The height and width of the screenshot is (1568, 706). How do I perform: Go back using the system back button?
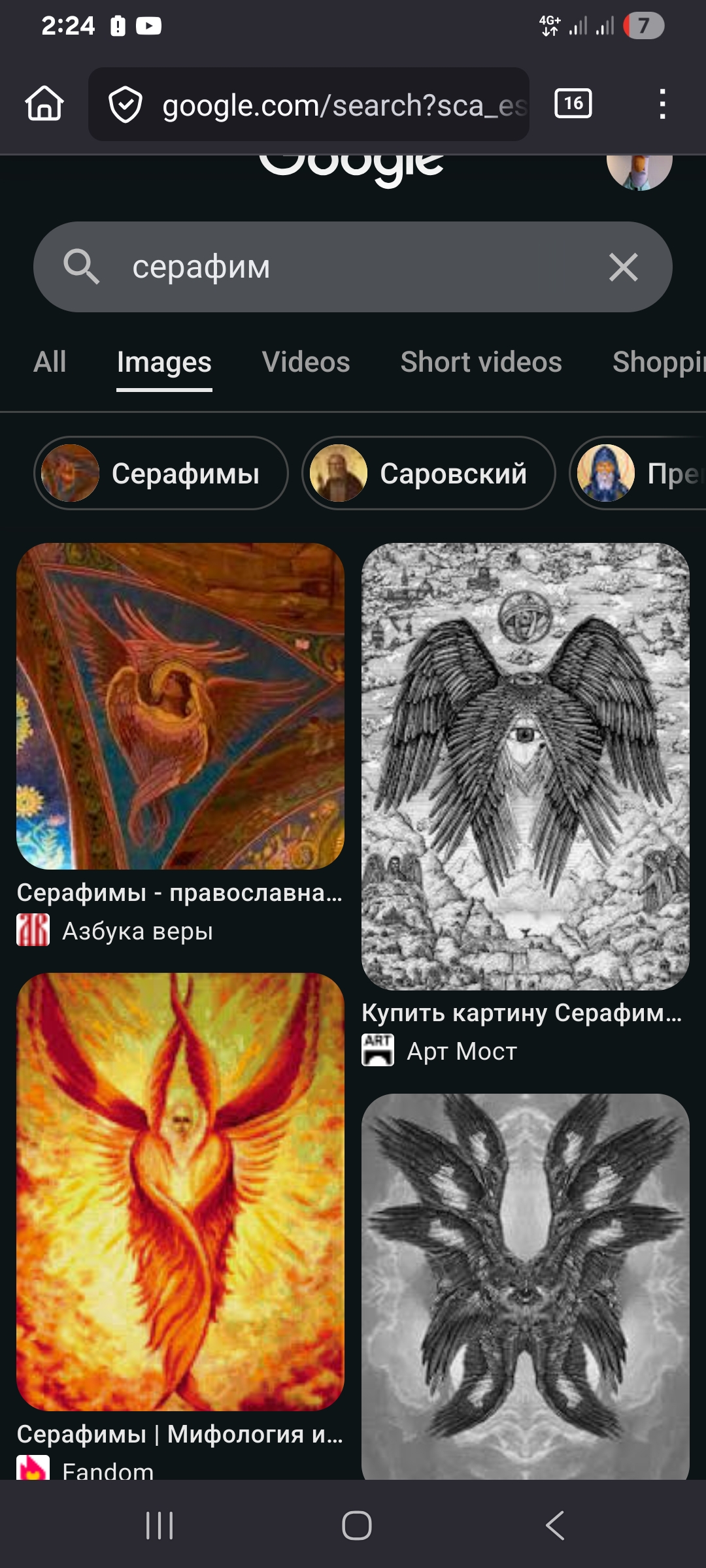[x=554, y=1525]
